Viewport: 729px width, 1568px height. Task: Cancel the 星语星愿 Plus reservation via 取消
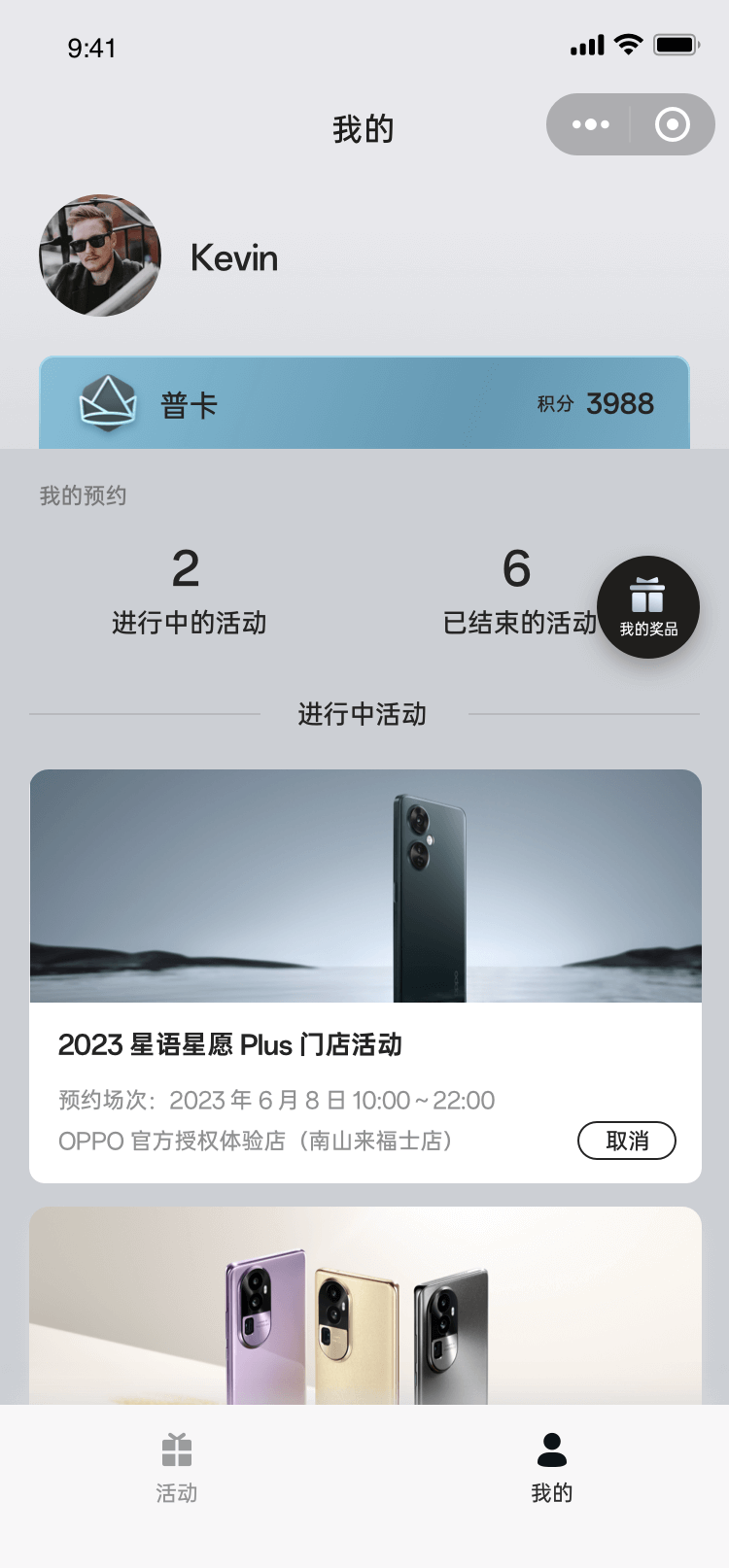(x=626, y=1141)
